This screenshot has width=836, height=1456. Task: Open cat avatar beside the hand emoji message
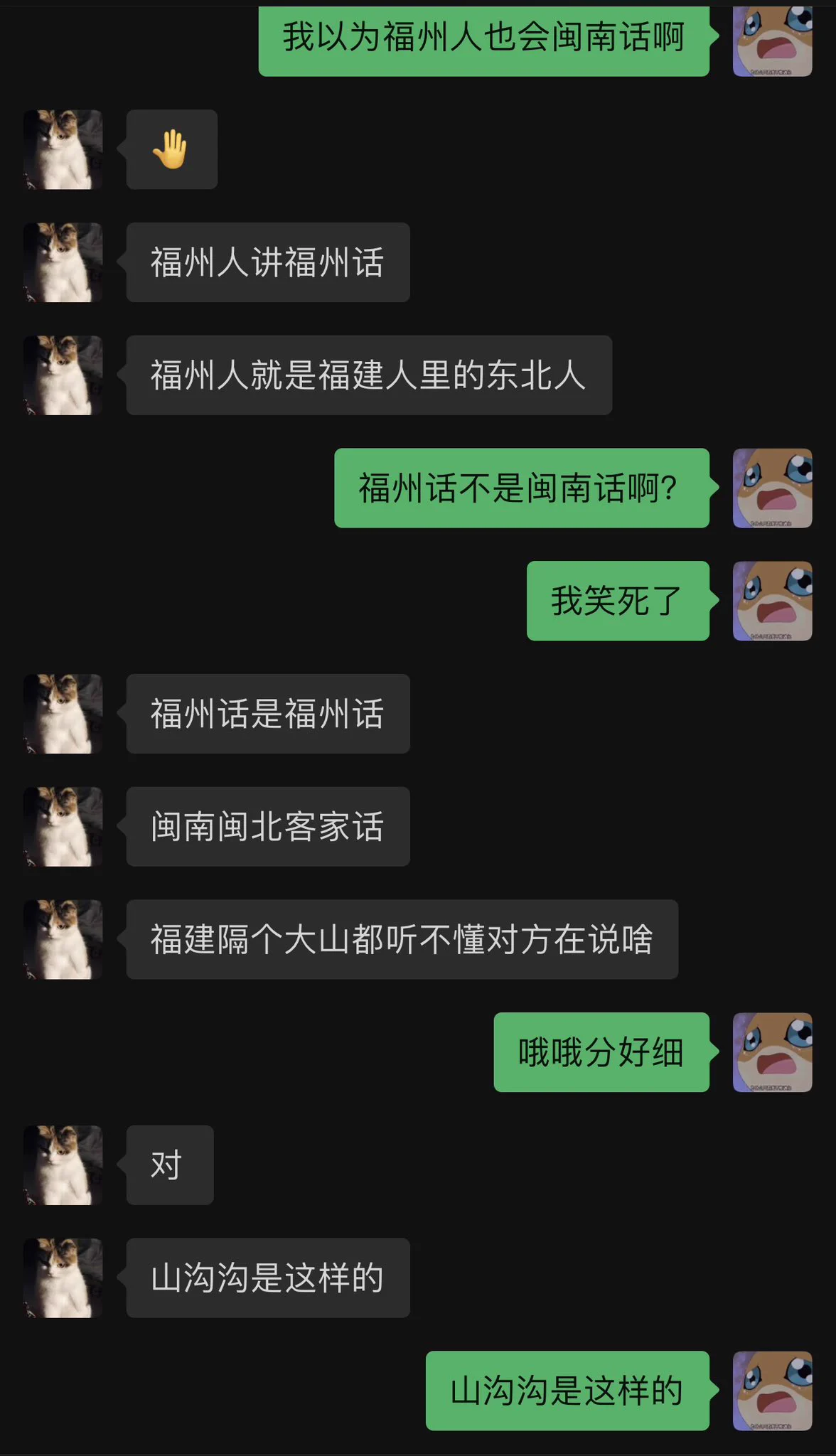tap(63, 149)
